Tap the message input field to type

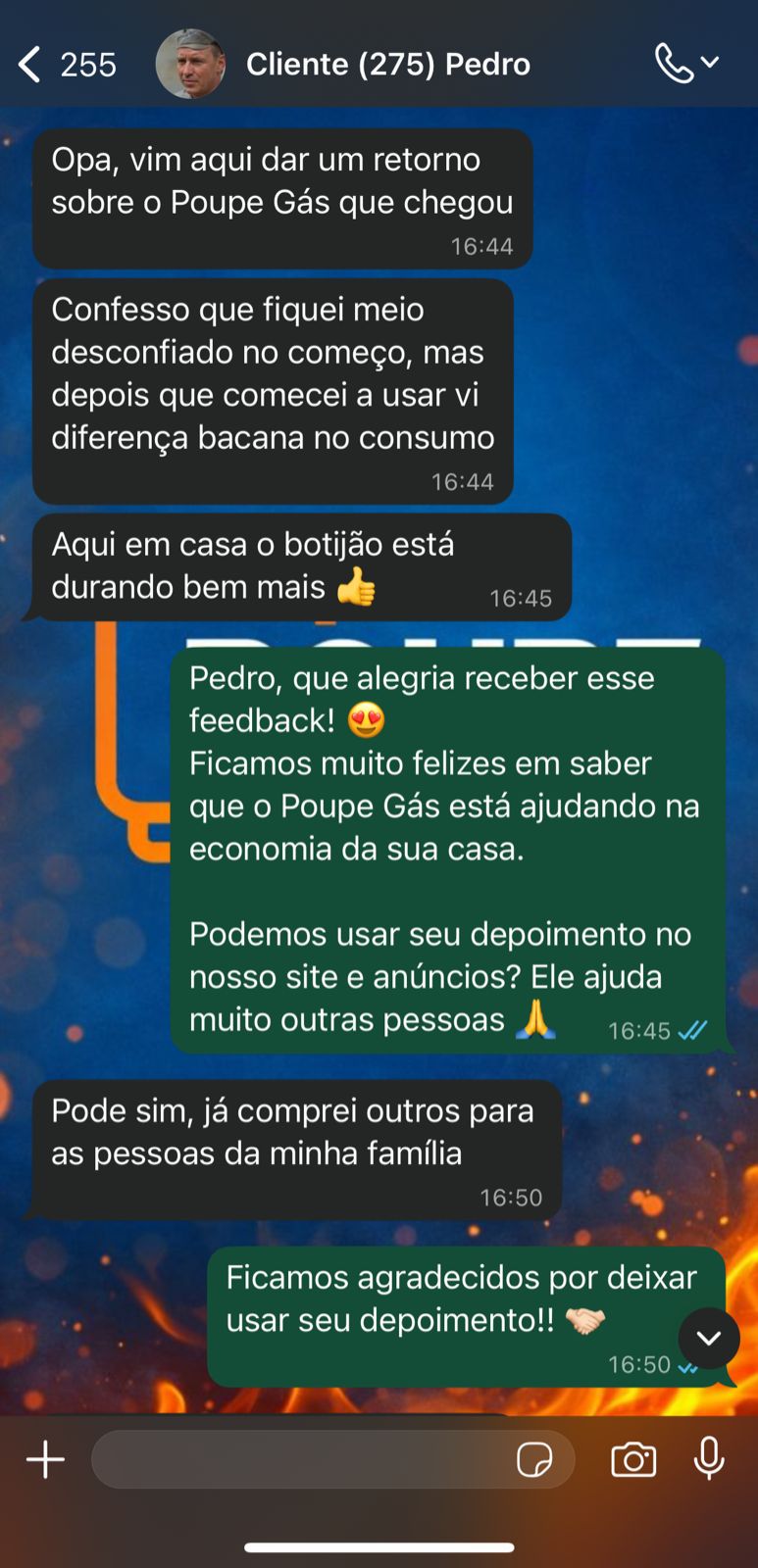(x=294, y=1458)
